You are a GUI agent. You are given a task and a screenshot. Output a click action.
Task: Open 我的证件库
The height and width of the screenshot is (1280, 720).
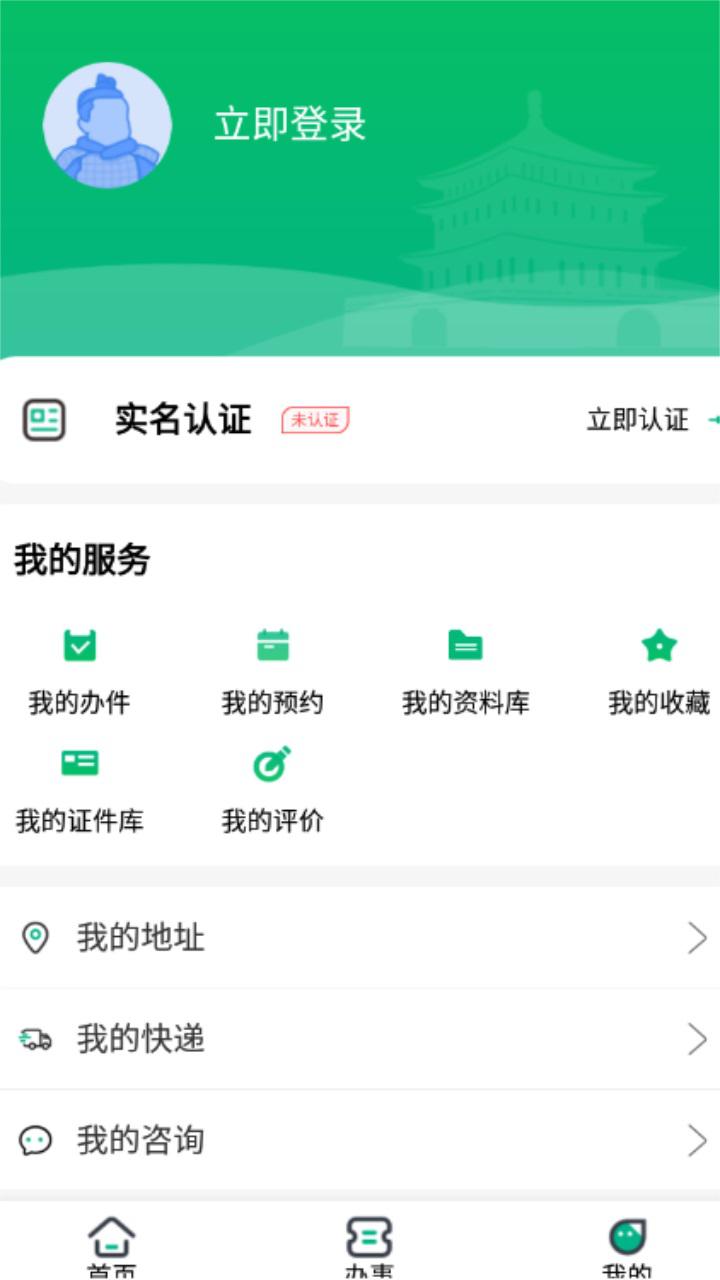pos(79,791)
